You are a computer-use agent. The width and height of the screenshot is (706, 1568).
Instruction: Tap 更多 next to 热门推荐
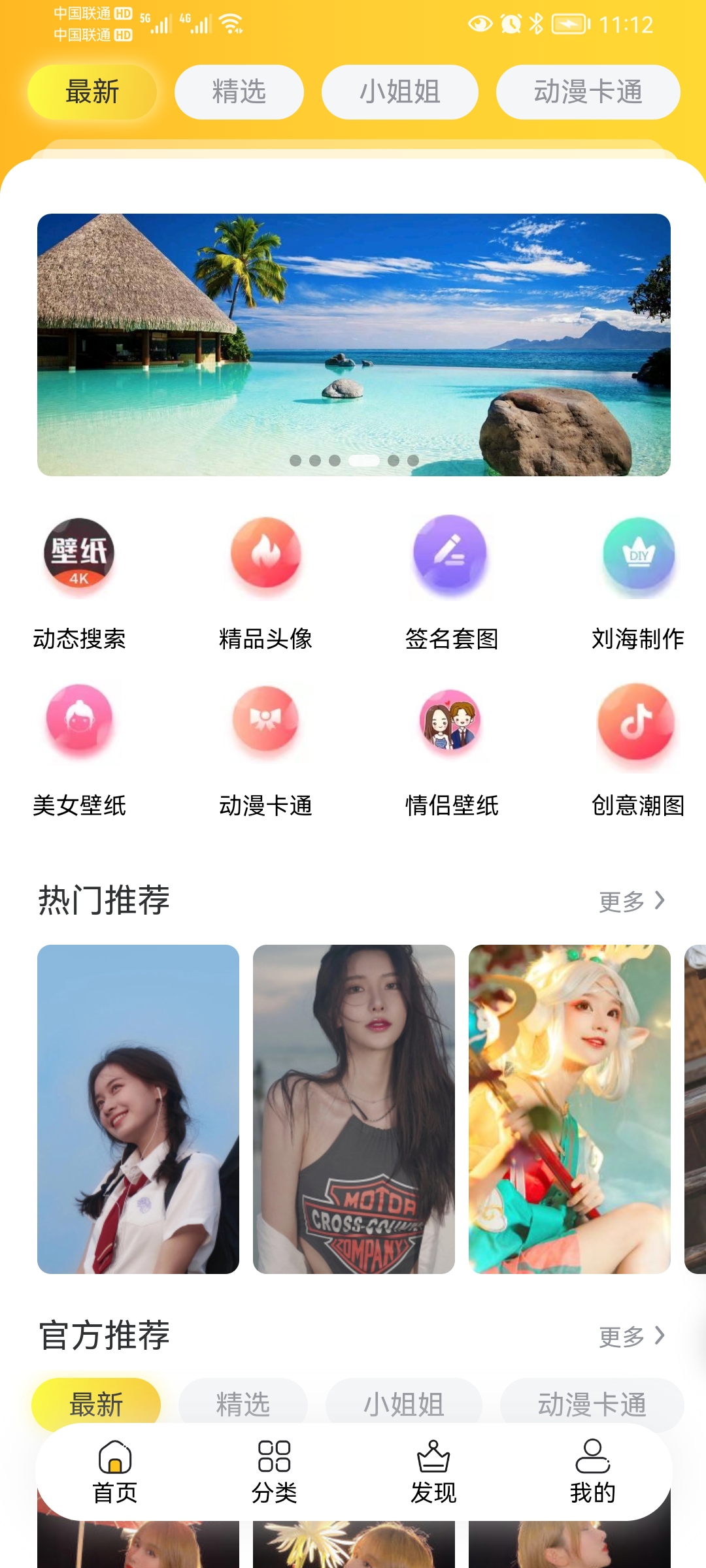click(x=631, y=902)
